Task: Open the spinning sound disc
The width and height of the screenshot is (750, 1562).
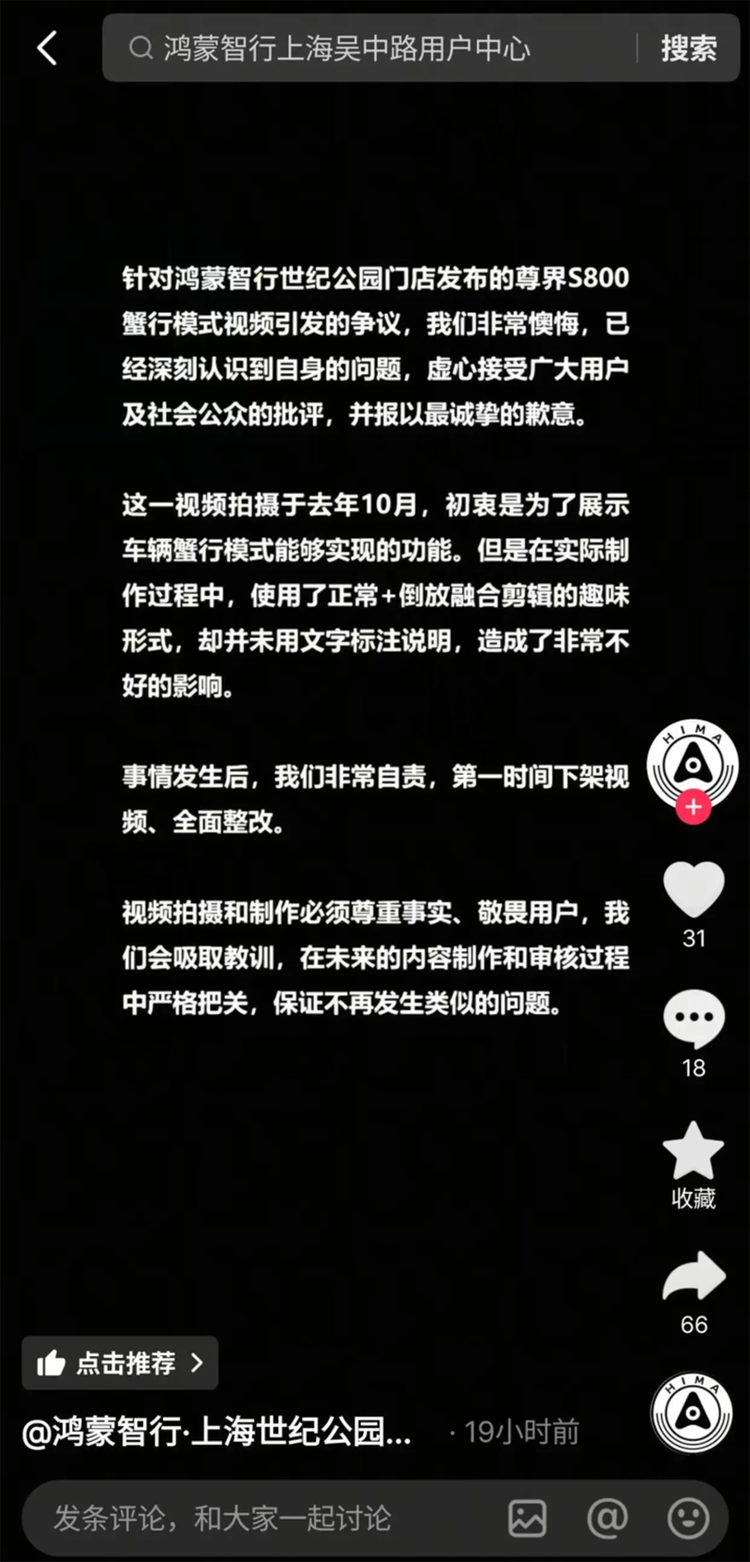Action: pos(692,1412)
